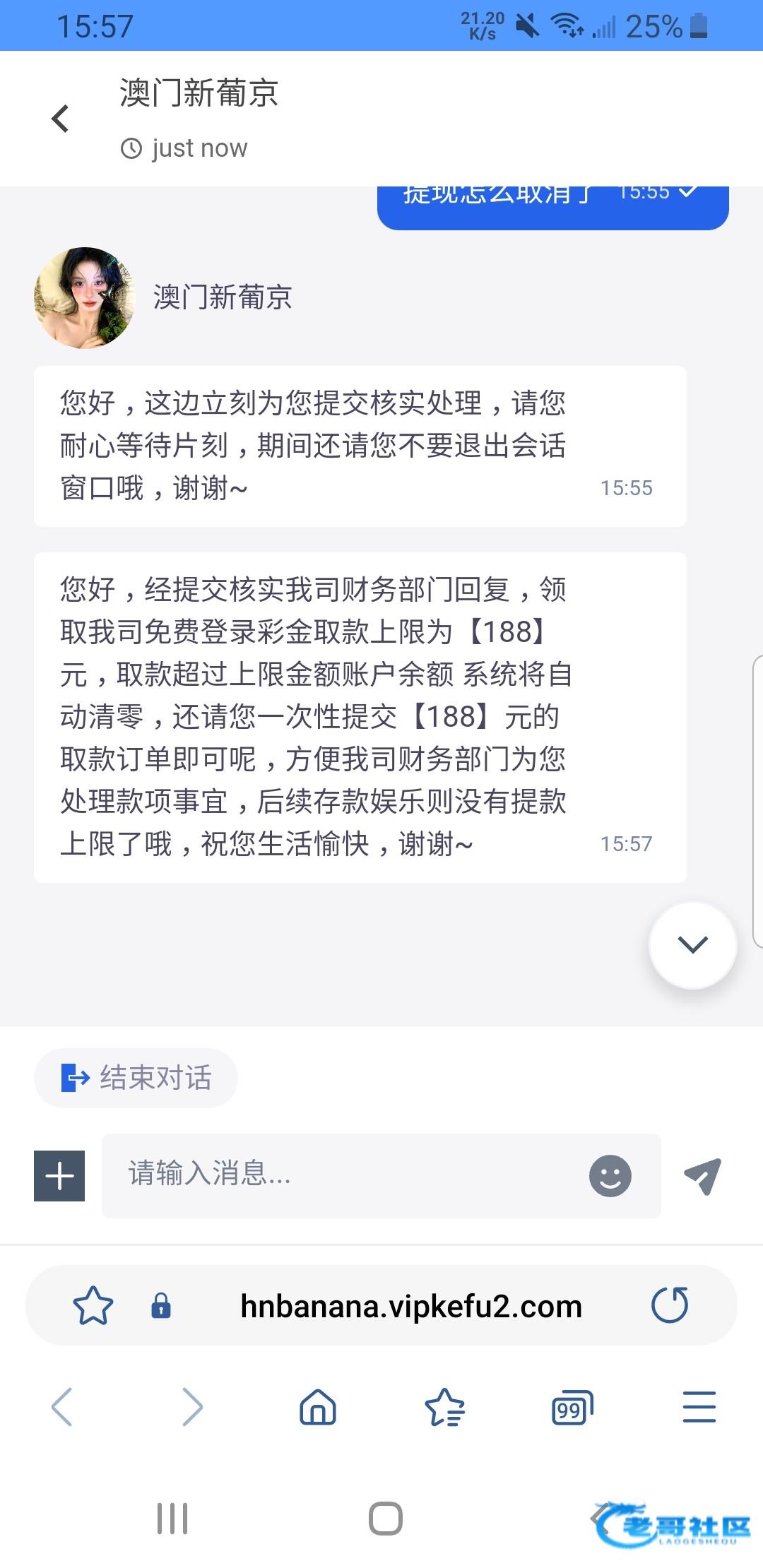Reload the current page
The width and height of the screenshot is (763, 1568).
point(670,1305)
